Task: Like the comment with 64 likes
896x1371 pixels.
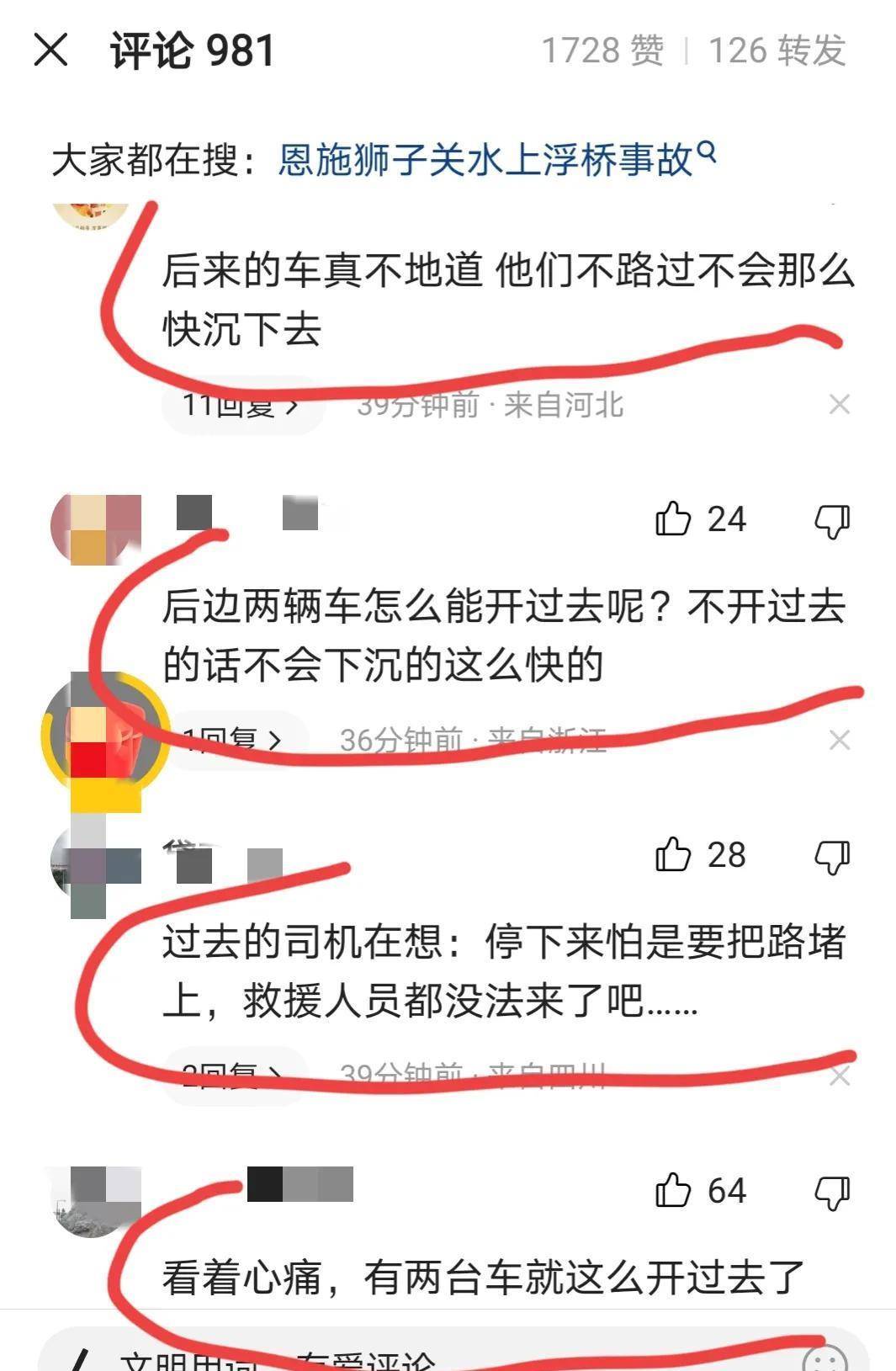Action: pyautogui.click(x=673, y=1191)
